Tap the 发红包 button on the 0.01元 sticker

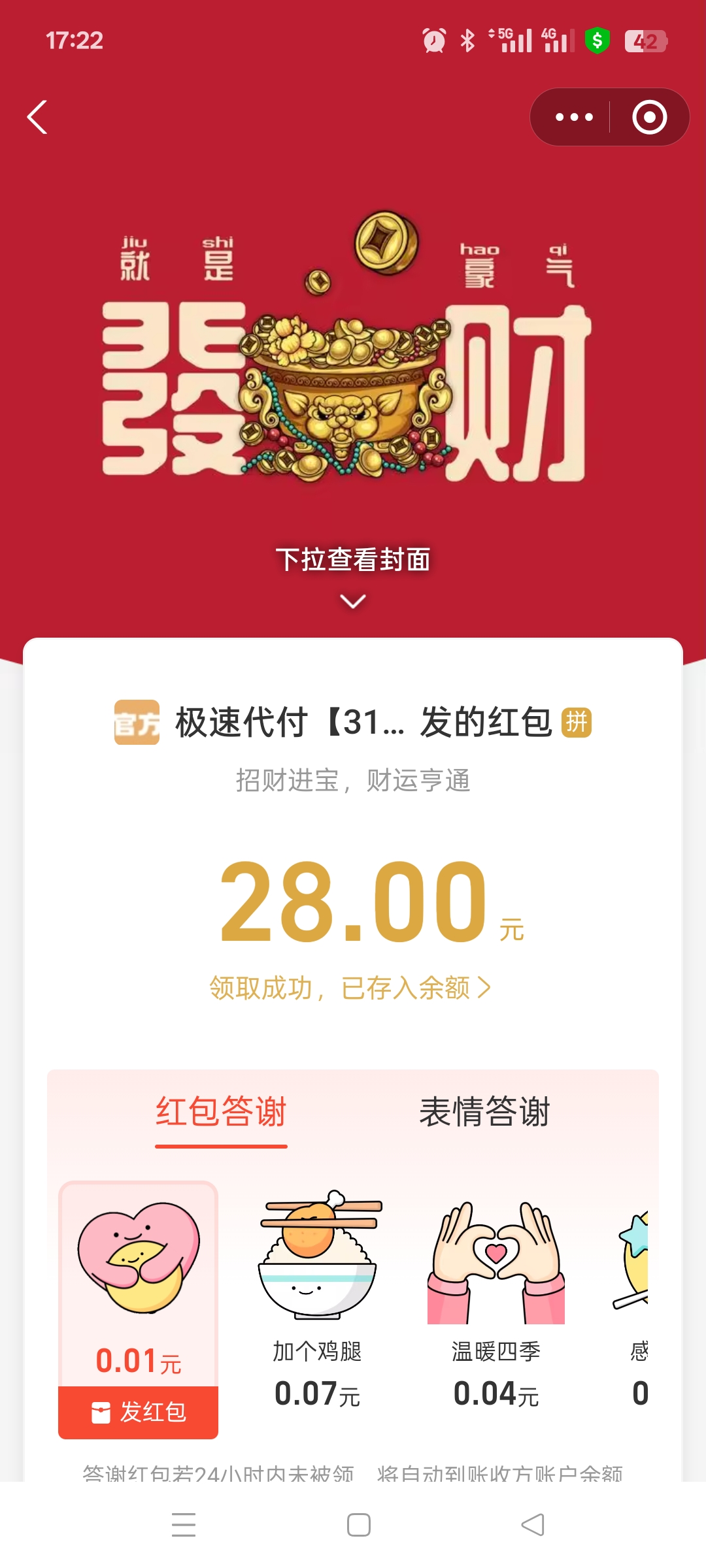[138, 1413]
